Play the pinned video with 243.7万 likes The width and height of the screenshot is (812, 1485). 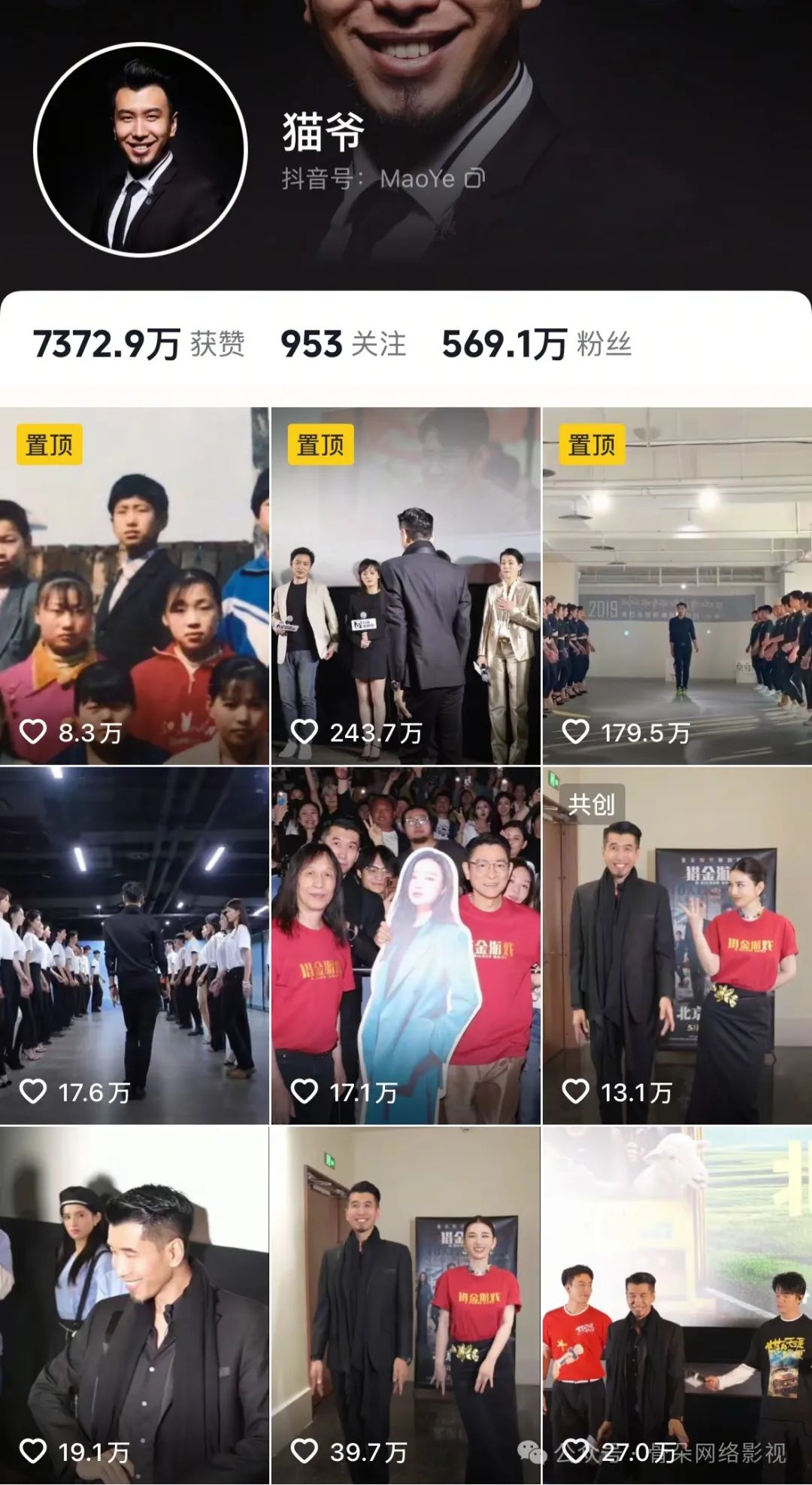point(405,586)
